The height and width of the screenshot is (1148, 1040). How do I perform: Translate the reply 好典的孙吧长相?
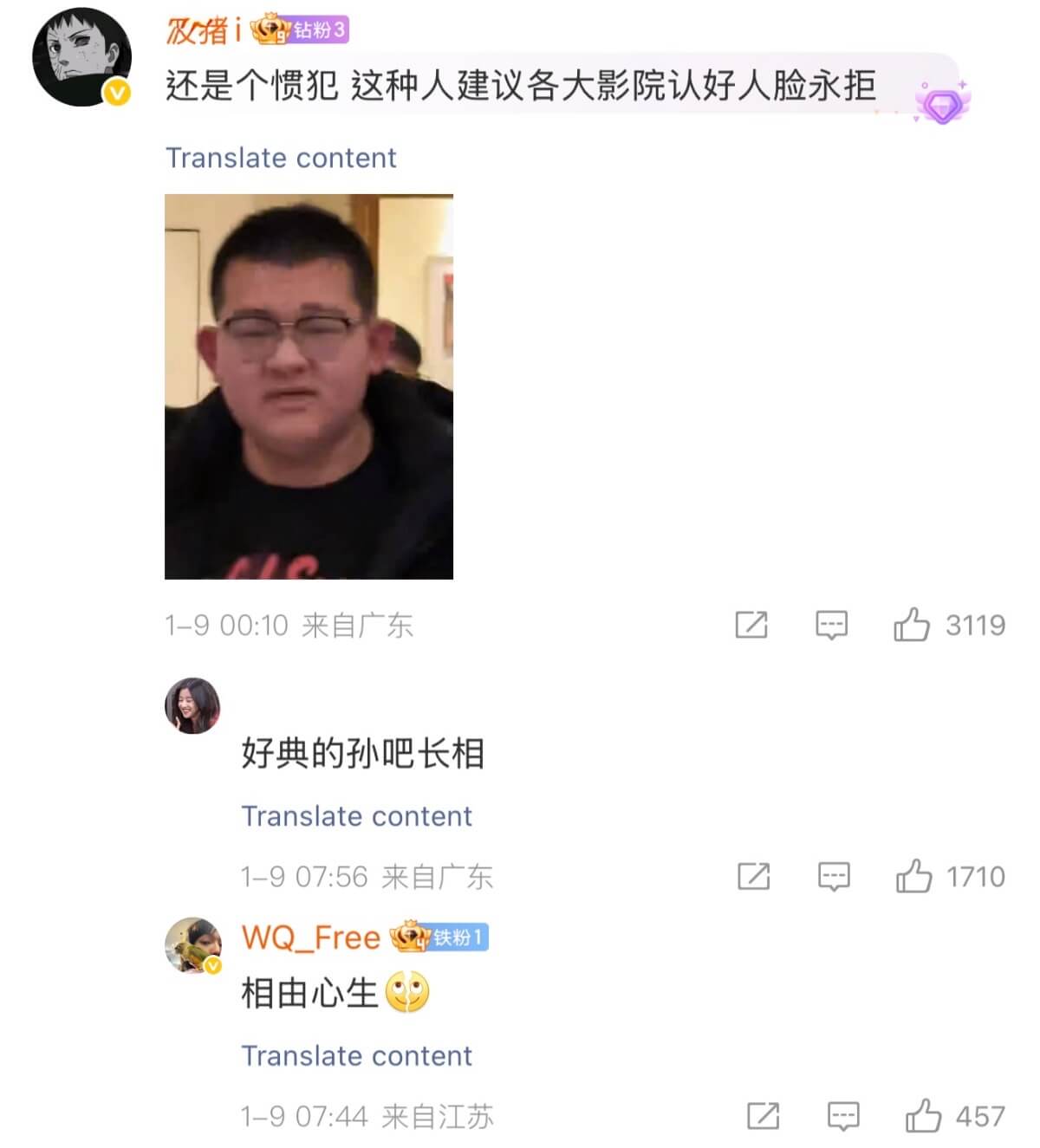tap(356, 816)
